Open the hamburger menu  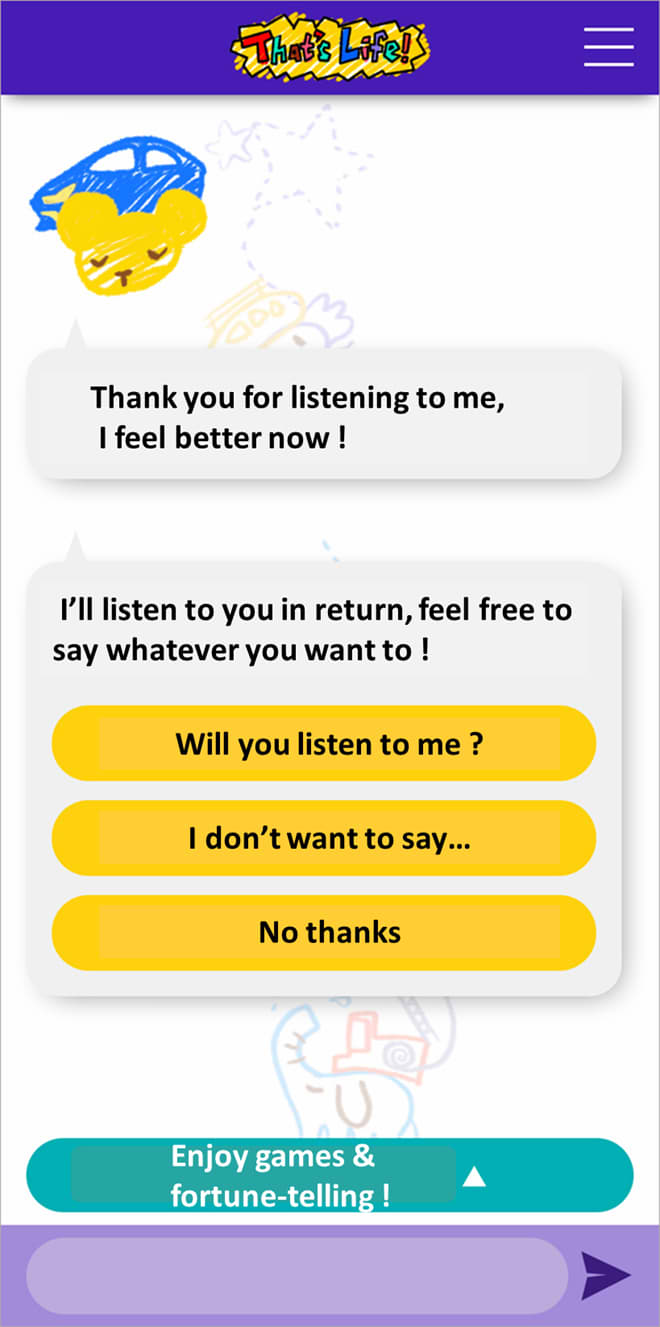click(x=608, y=47)
